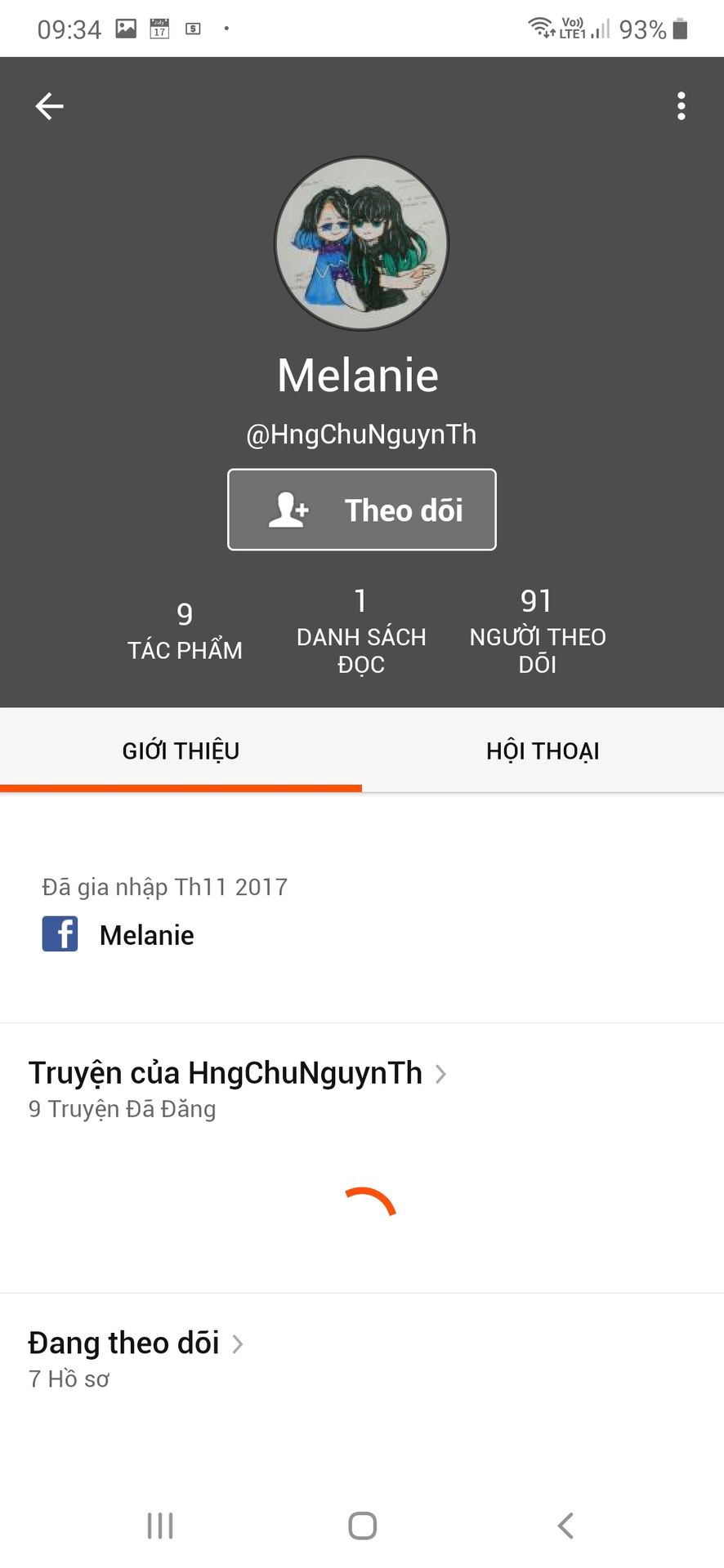Image resolution: width=724 pixels, height=1568 pixels.
Task: Open the Đang theo dõi following list
Action: 136,1343
